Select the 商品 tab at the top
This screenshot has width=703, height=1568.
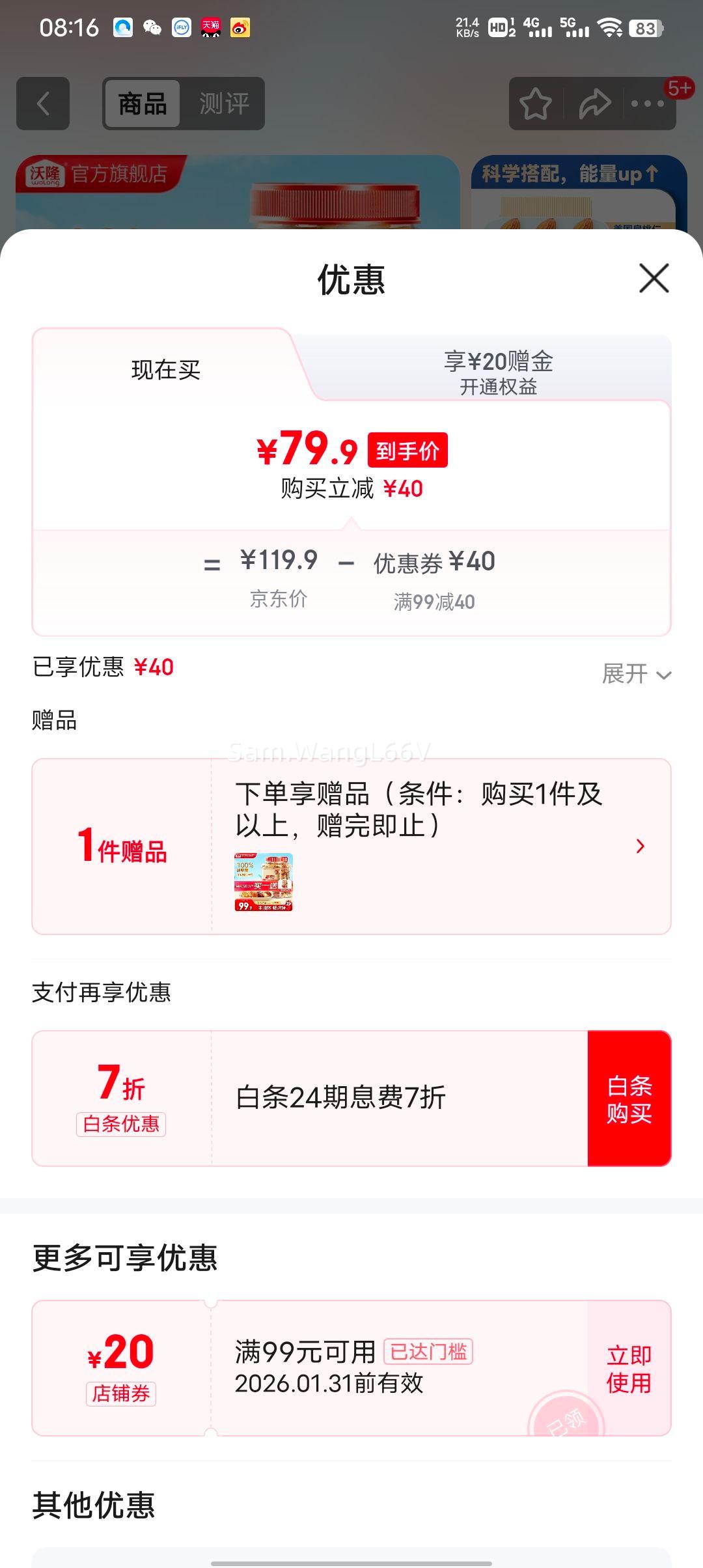(x=143, y=103)
